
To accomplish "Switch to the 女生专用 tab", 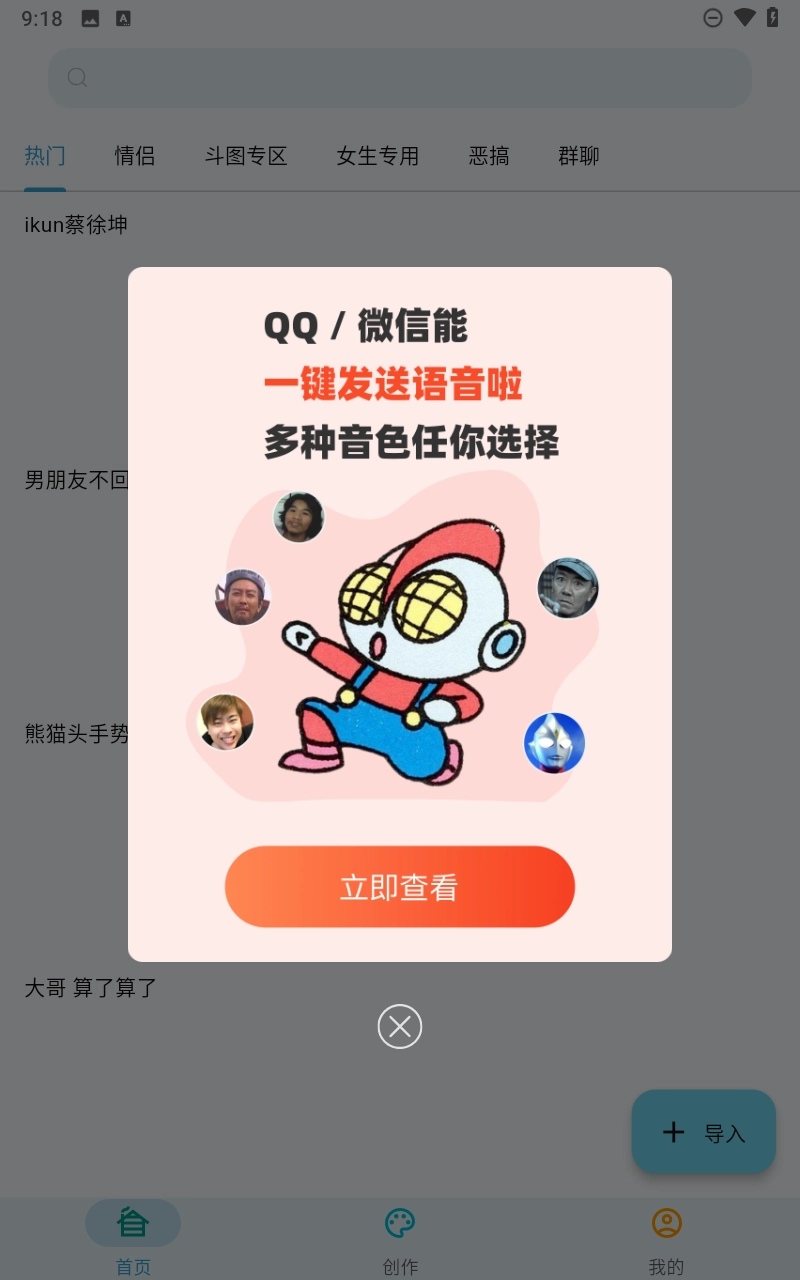I will point(377,156).
